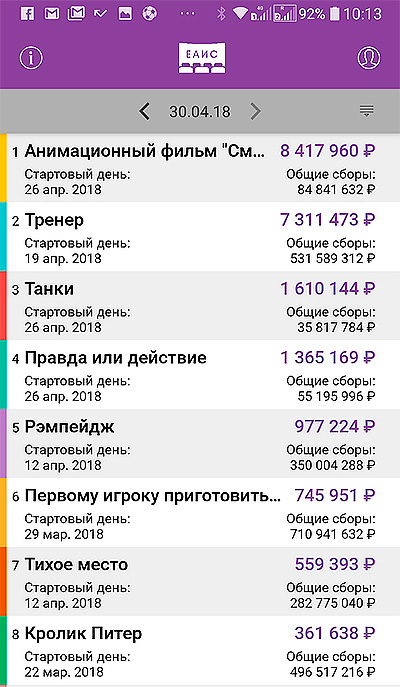Tap the date 30.04.18
Viewport: 400px width, 687px height.
pos(200,111)
